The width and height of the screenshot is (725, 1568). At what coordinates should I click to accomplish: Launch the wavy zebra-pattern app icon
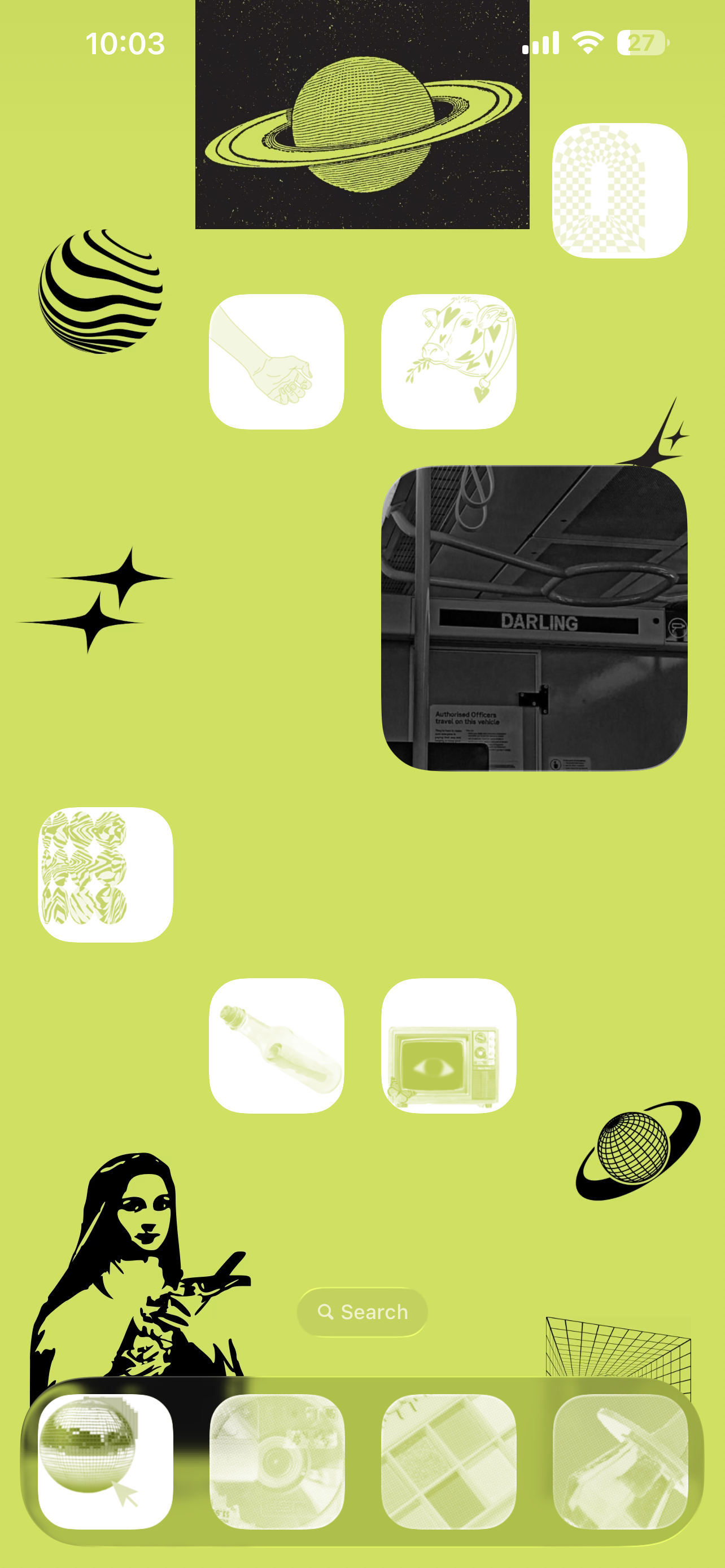coord(106,874)
